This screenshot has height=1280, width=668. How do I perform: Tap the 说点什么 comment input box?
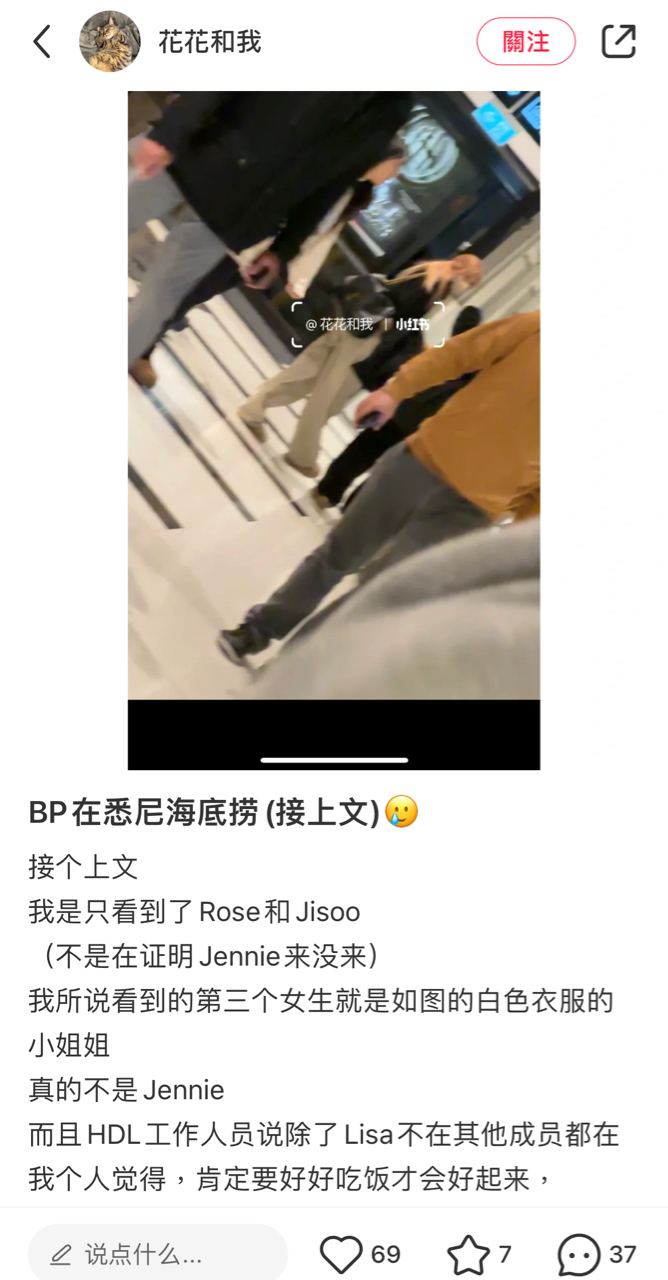click(x=157, y=1254)
